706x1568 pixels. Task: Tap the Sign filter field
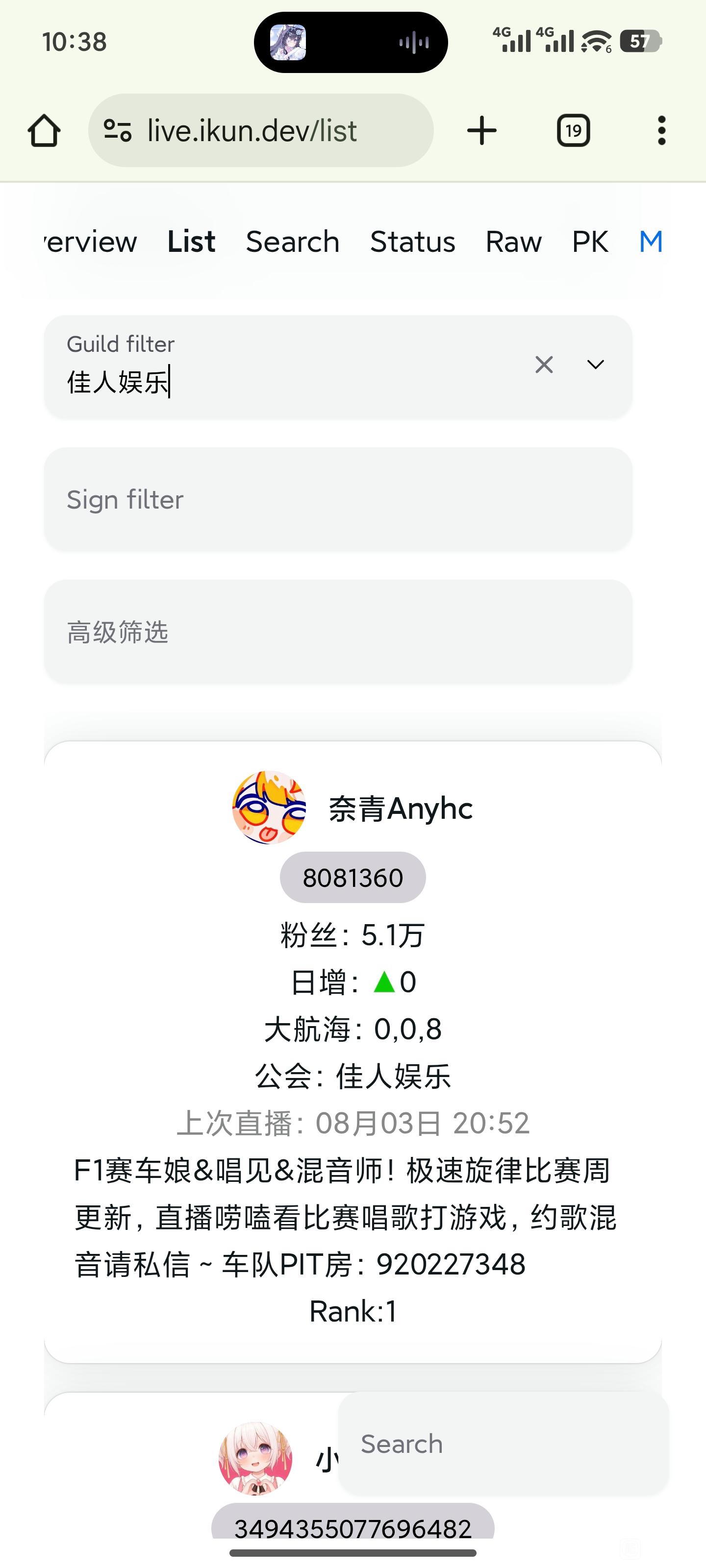[x=337, y=500]
